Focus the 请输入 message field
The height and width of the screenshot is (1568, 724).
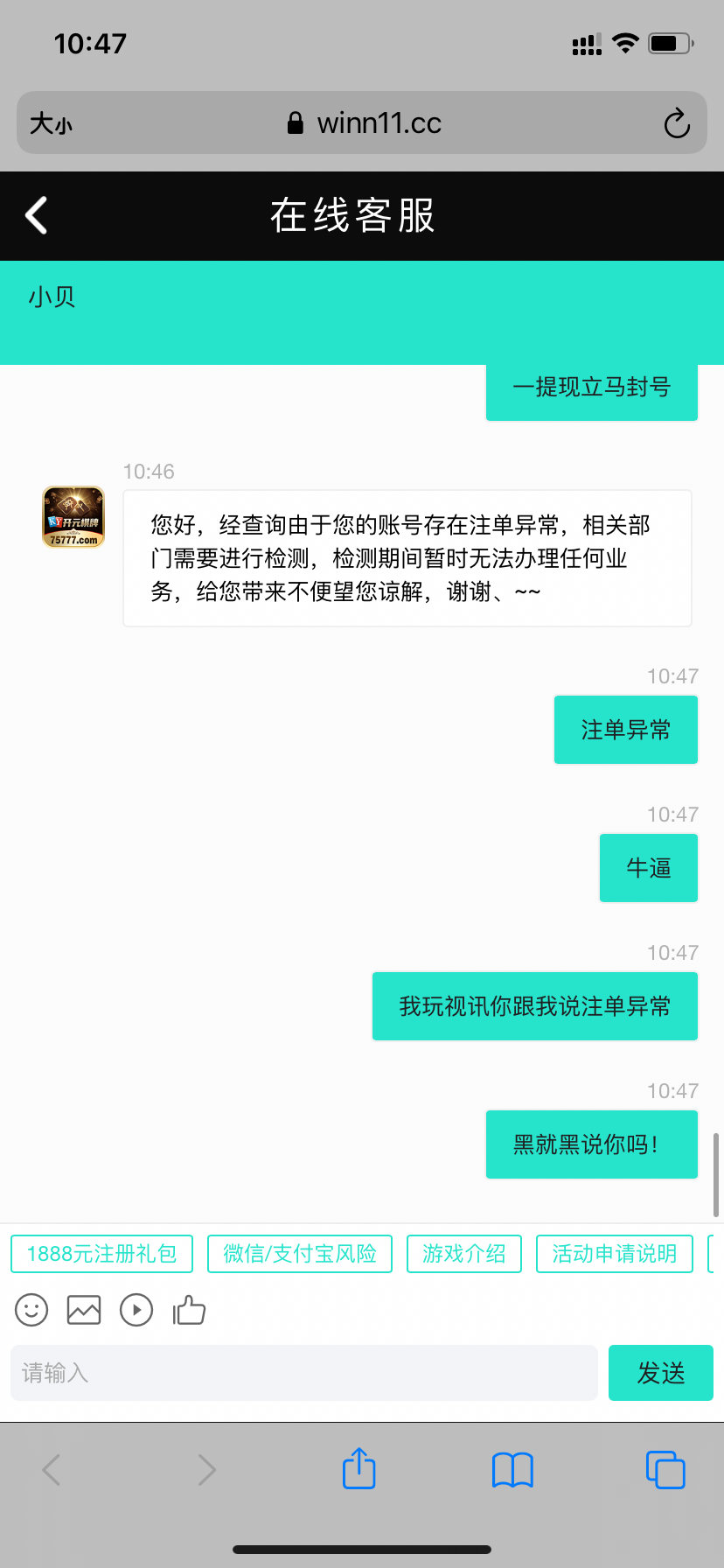coord(303,1373)
